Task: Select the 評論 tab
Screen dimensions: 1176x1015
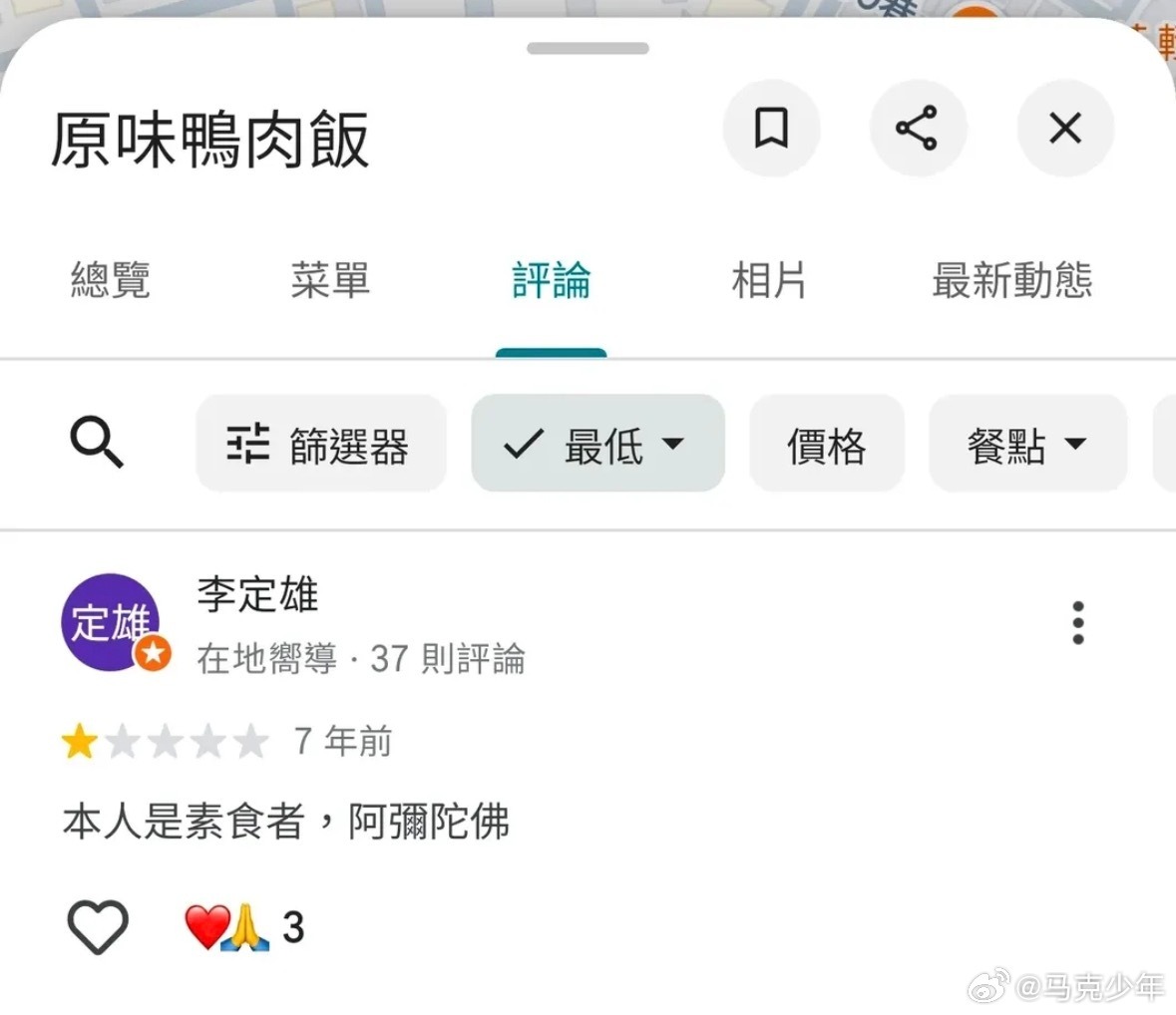Action: point(551,281)
